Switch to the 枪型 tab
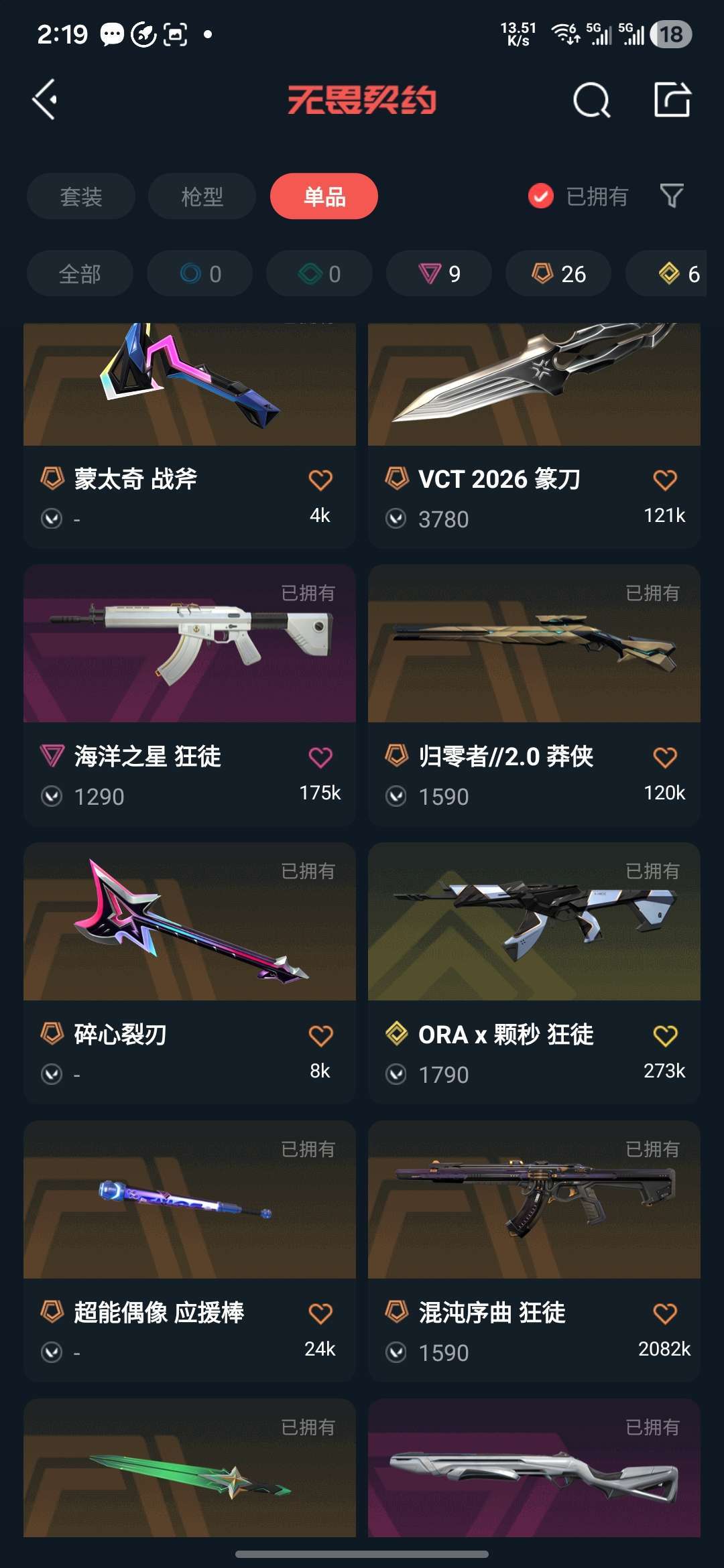Viewport: 724px width, 1568px height. pos(202,196)
